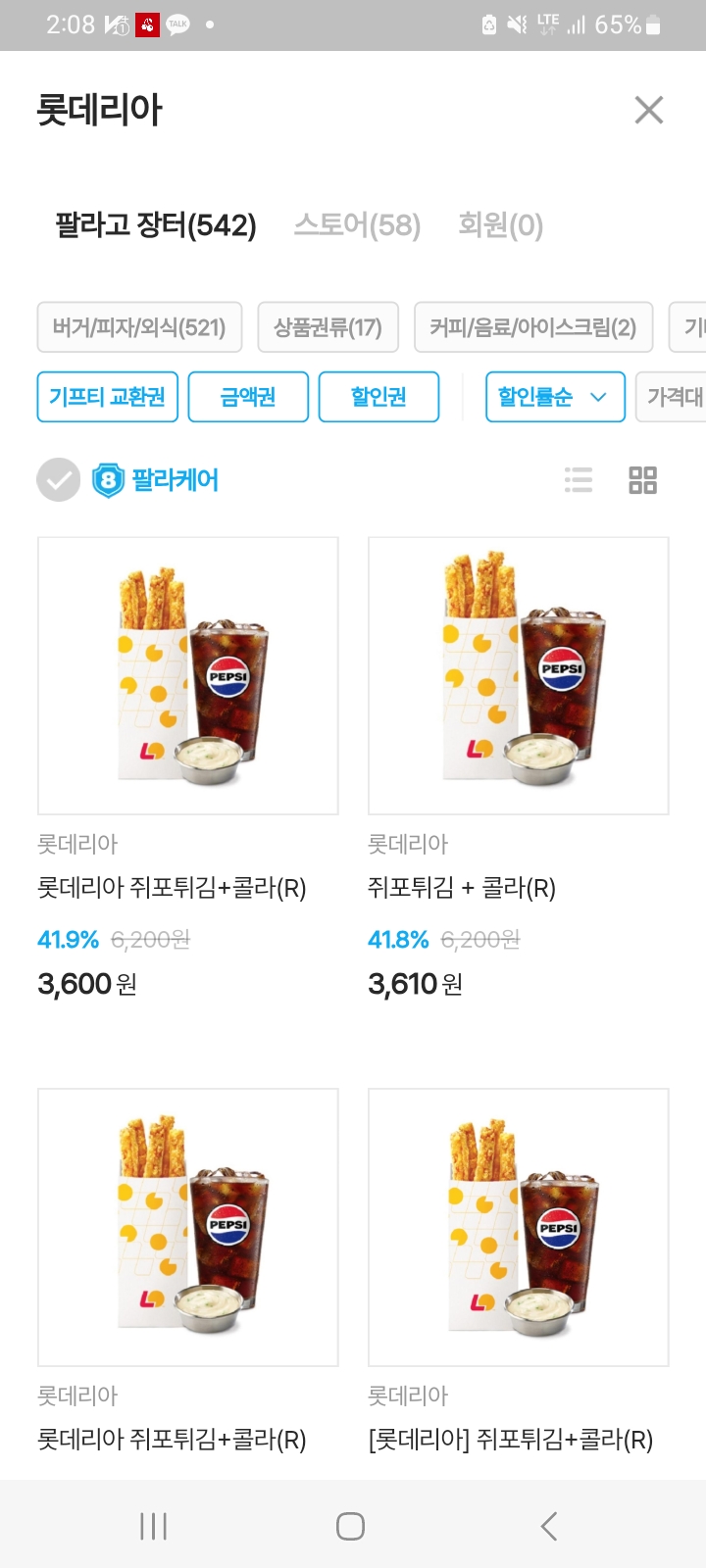Enable the 팔라케어 checkmark toggle
The height and width of the screenshot is (1568, 706).
(x=58, y=480)
